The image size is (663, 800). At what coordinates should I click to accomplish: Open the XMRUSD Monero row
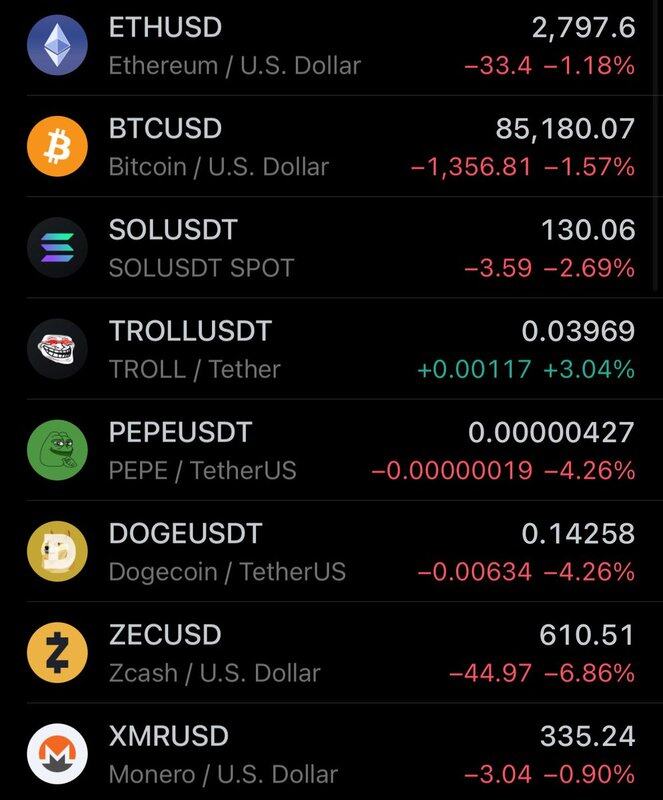pos(330,753)
